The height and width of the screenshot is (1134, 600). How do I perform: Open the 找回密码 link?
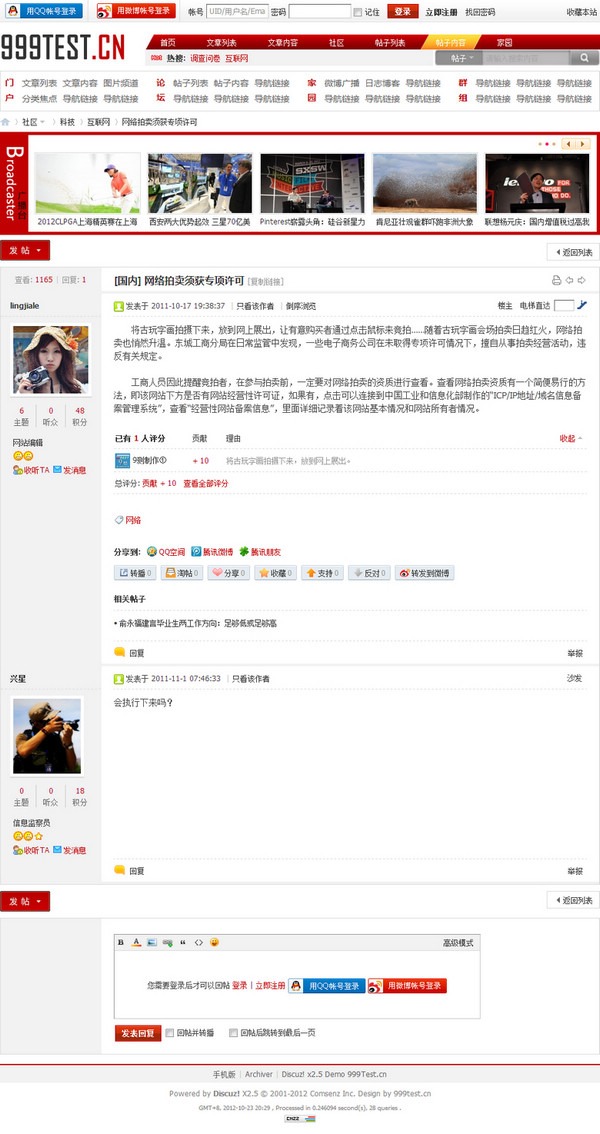(480, 12)
